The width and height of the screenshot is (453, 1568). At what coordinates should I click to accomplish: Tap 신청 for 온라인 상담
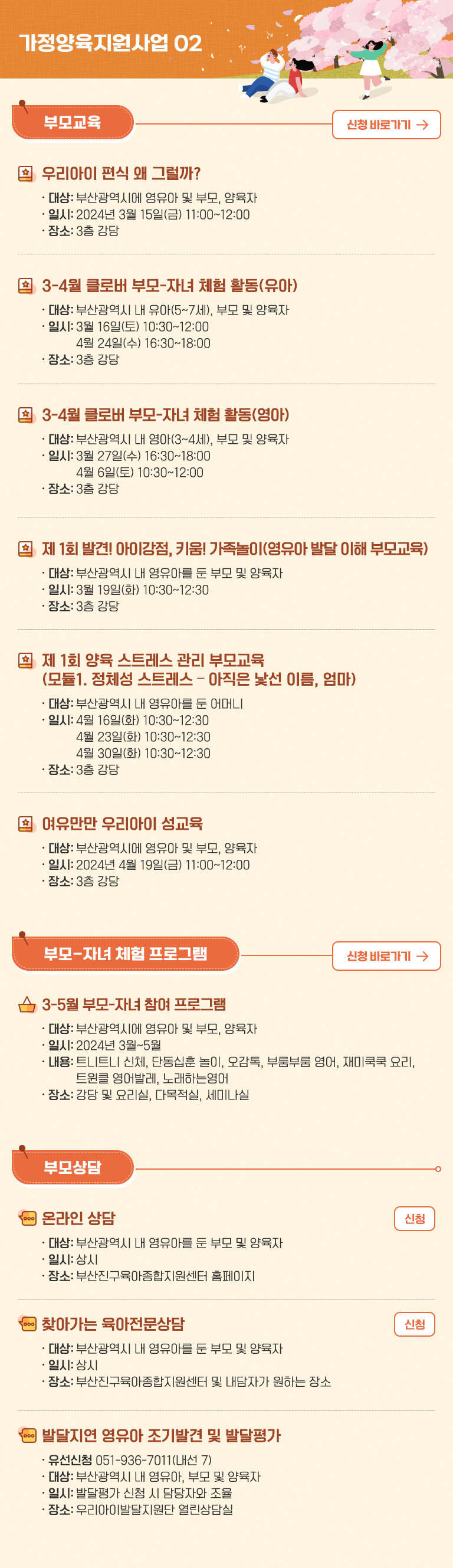pyautogui.click(x=414, y=1219)
